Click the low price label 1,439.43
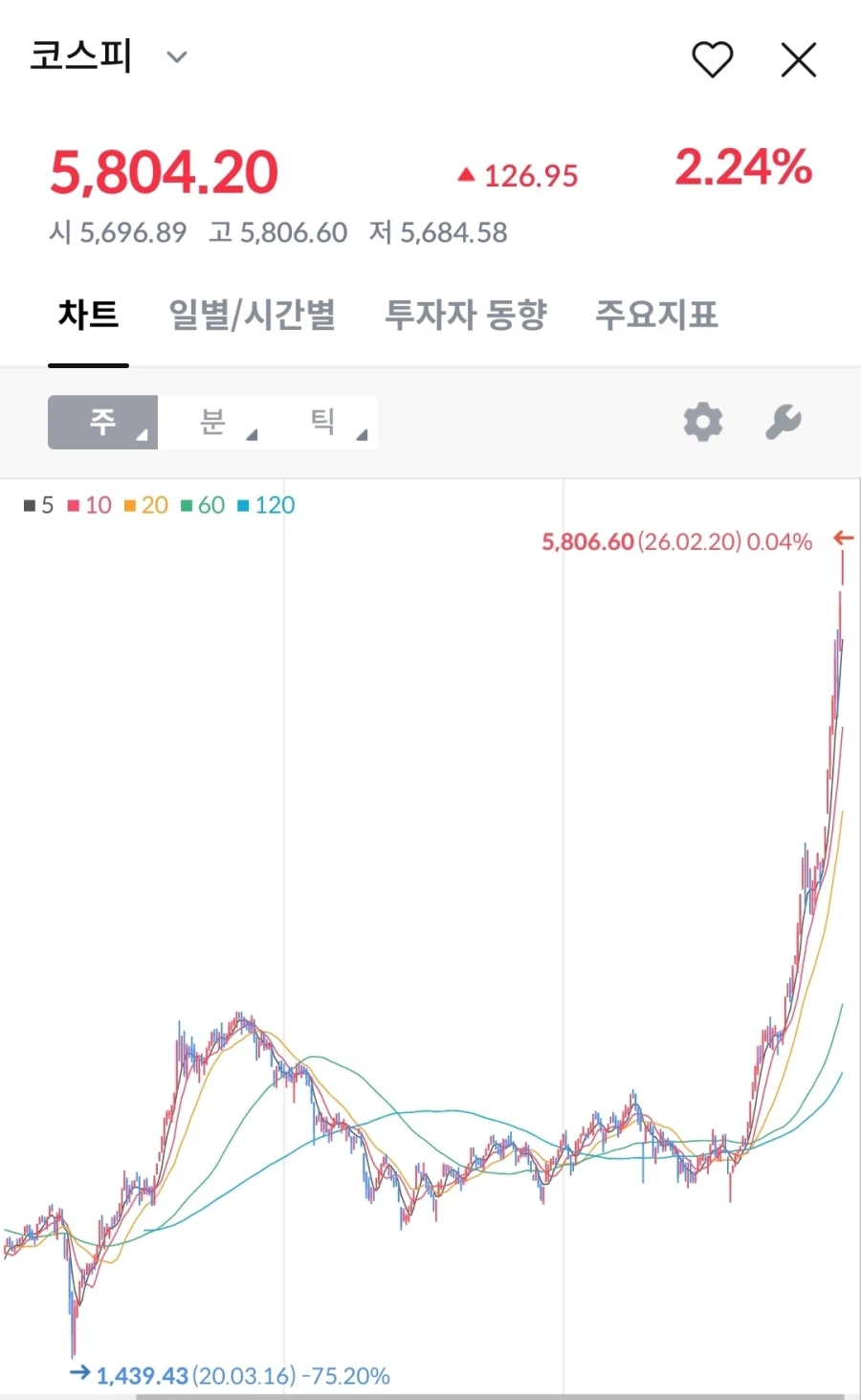 click(141, 1375)
